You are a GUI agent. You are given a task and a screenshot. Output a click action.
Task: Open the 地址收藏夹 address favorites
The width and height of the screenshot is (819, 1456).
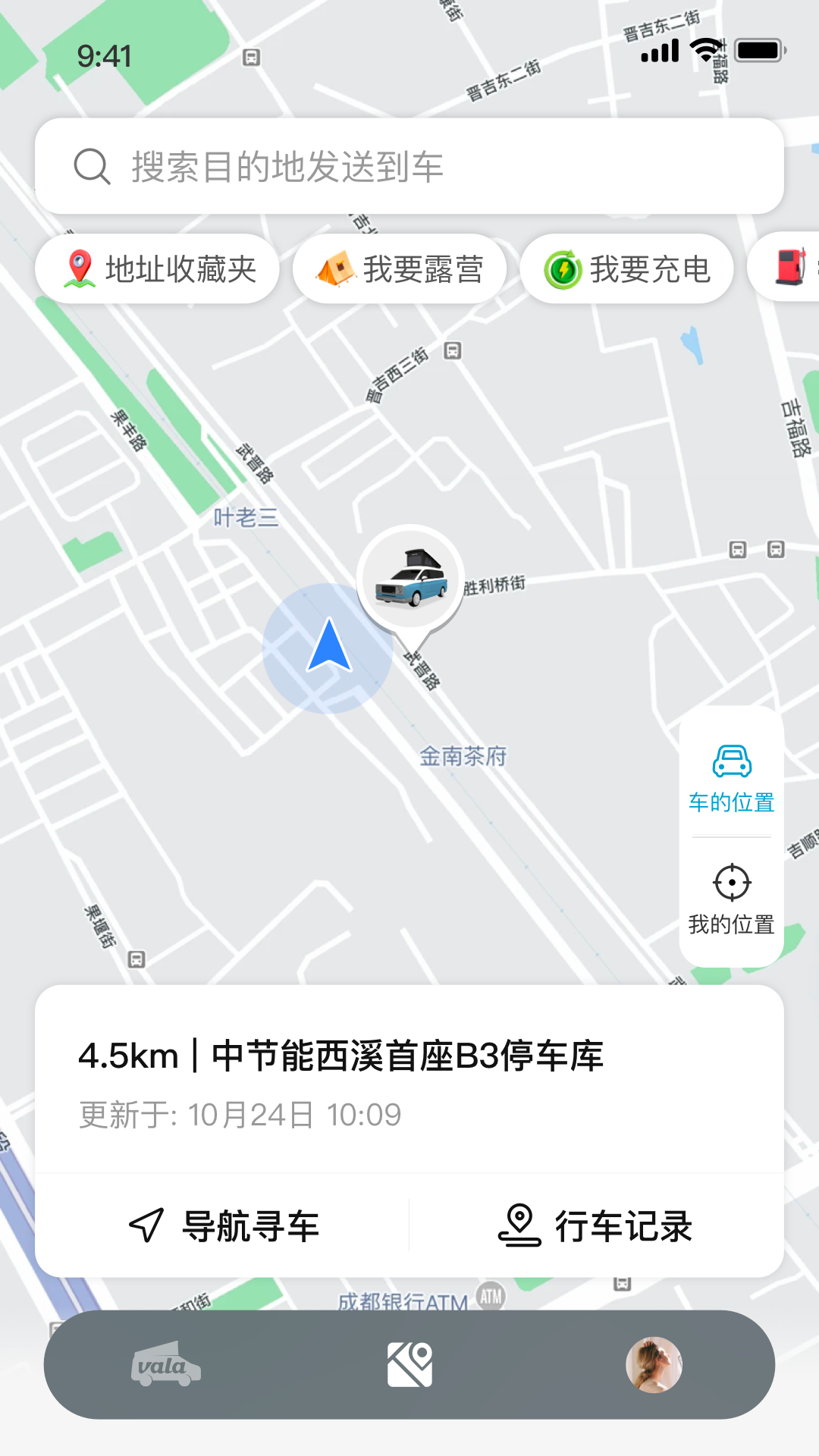pos(157,268)
